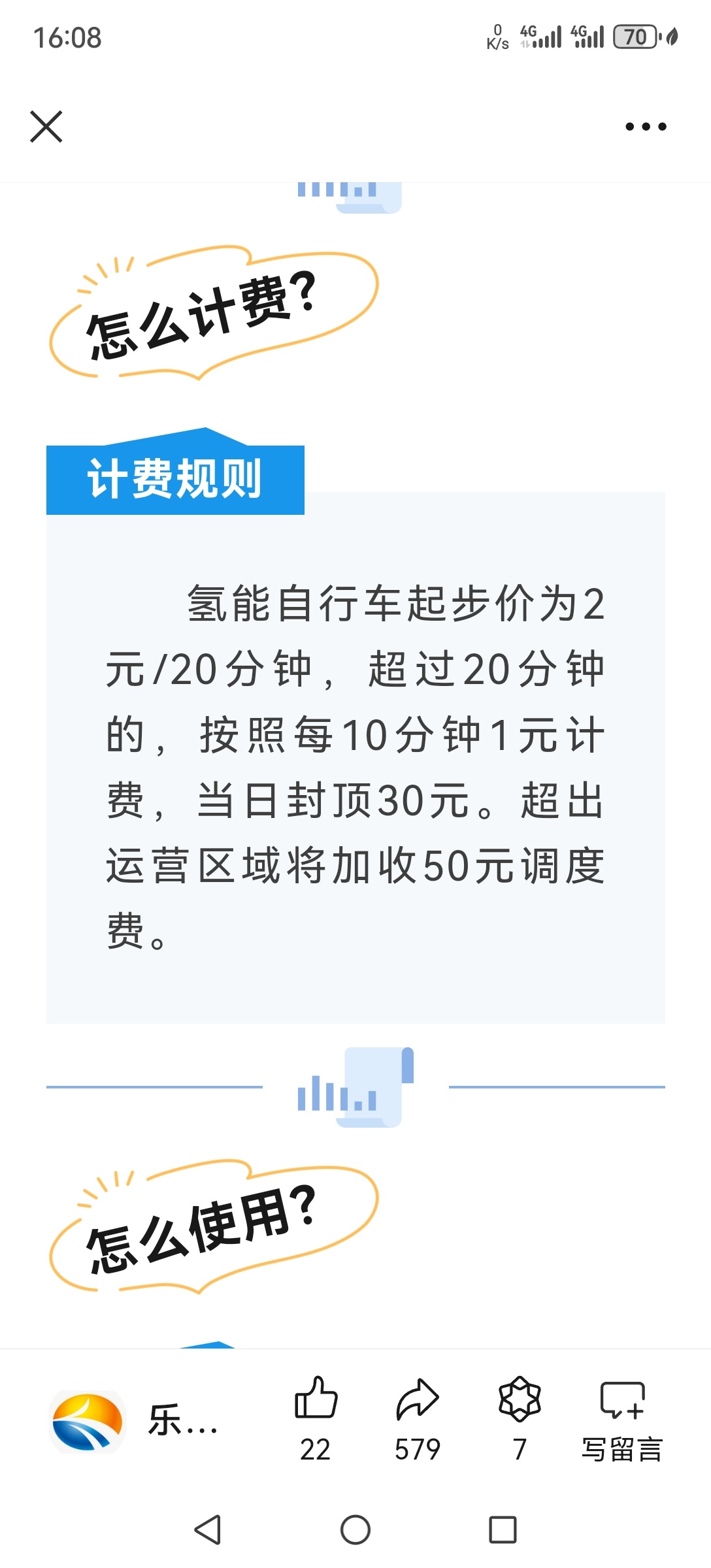The image size is (711, 1568).
Task: Go to the phone home screen
Action: [355, 1529]
